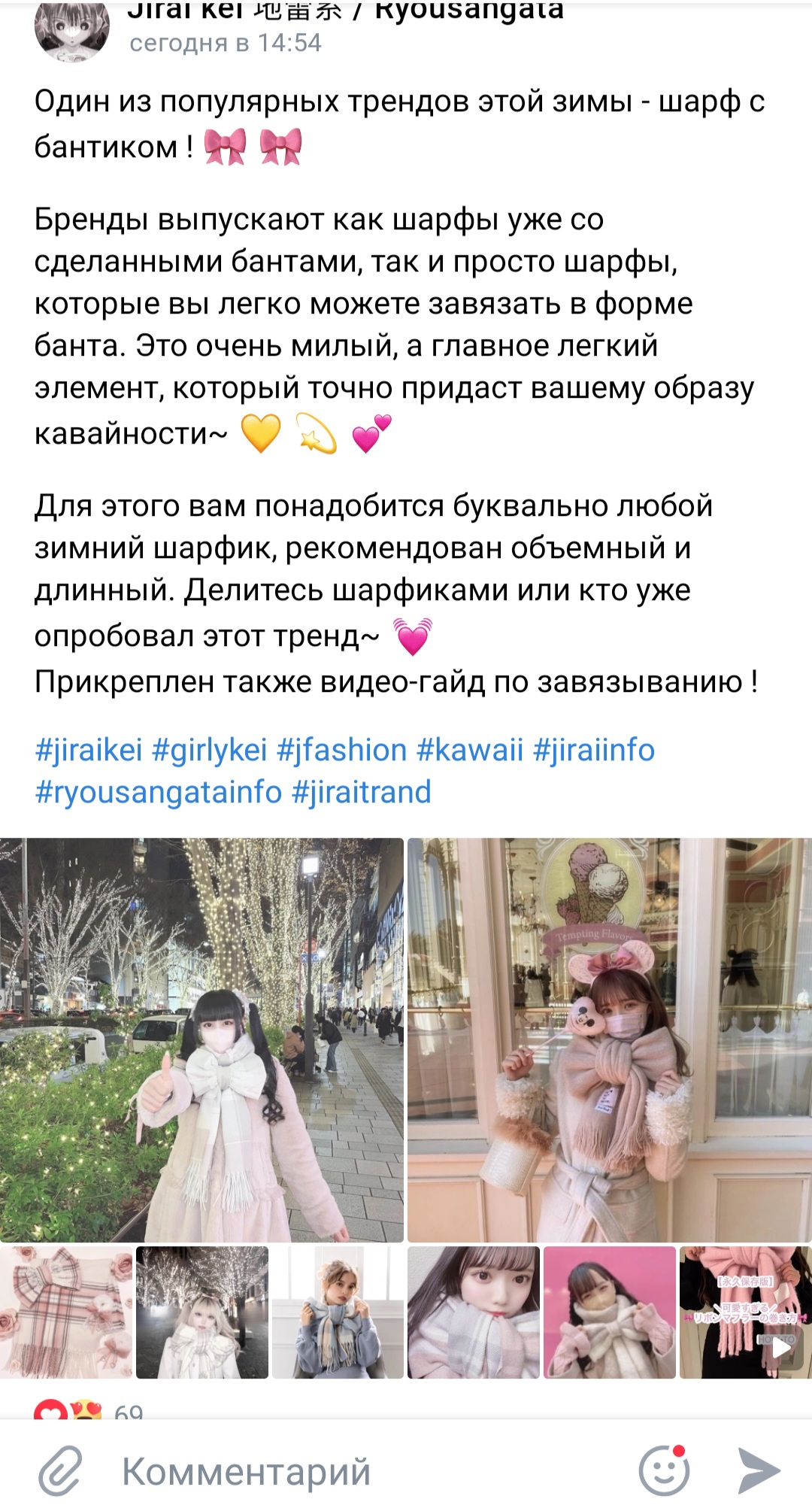812x1511 pixels.
Task: Open the #girlykei hashtag
Action: click(x=209, y=750)
